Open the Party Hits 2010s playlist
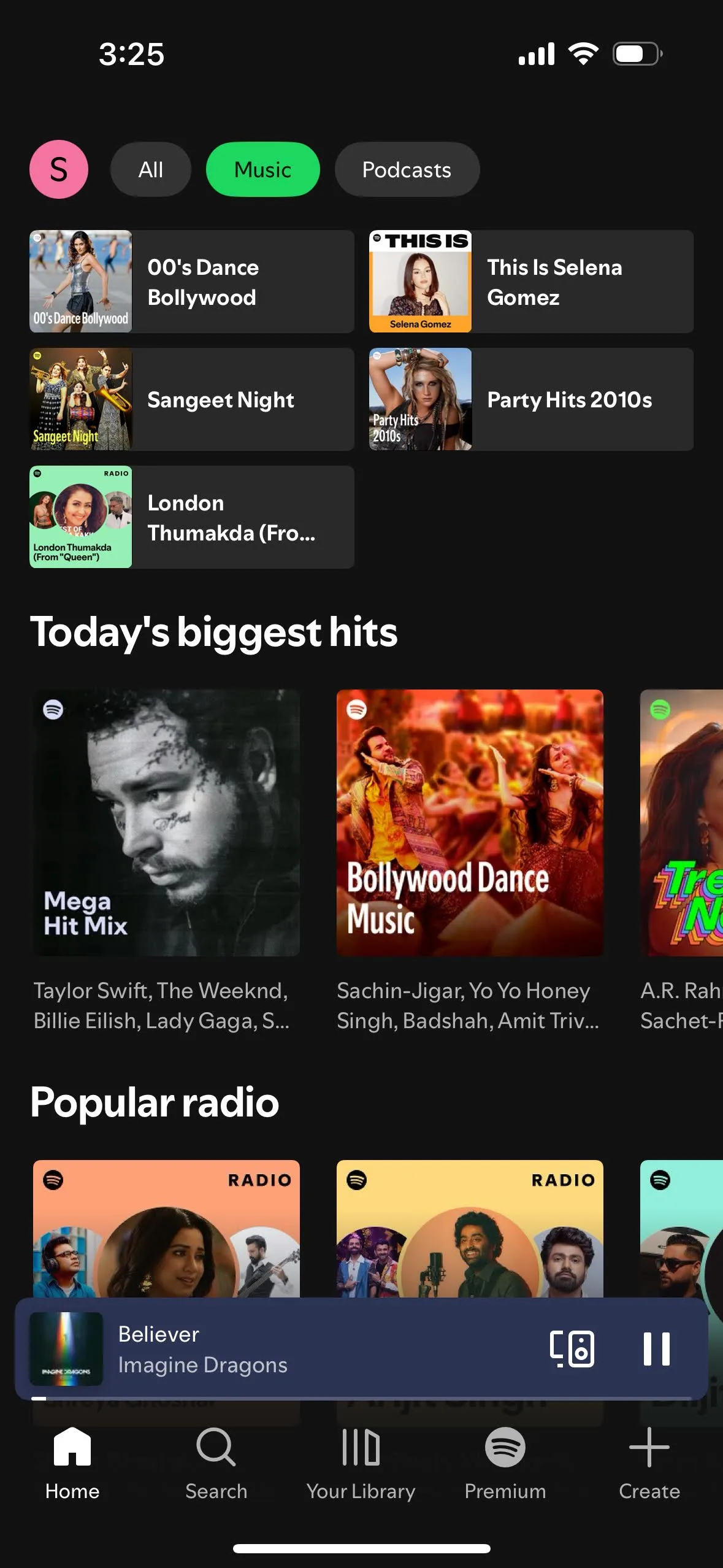Screen dimensions: 723x1568 coord(530,399)
